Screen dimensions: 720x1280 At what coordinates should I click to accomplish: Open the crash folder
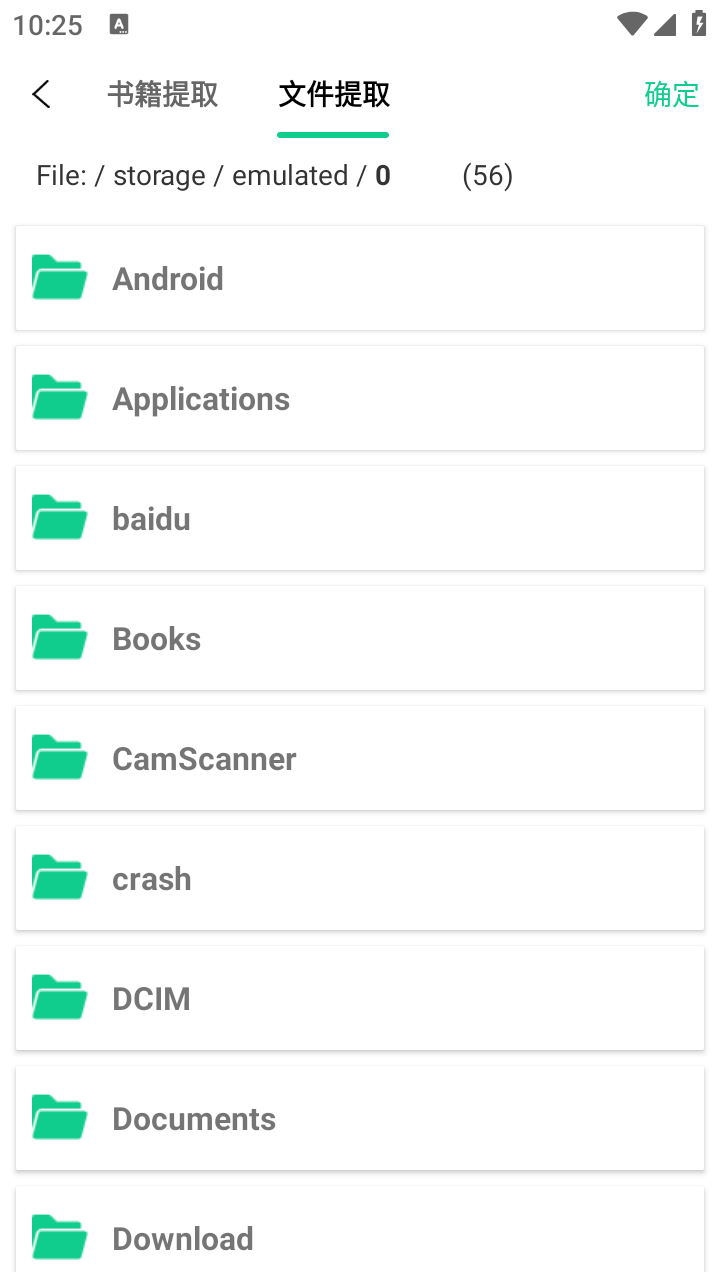tap(360, 878)
